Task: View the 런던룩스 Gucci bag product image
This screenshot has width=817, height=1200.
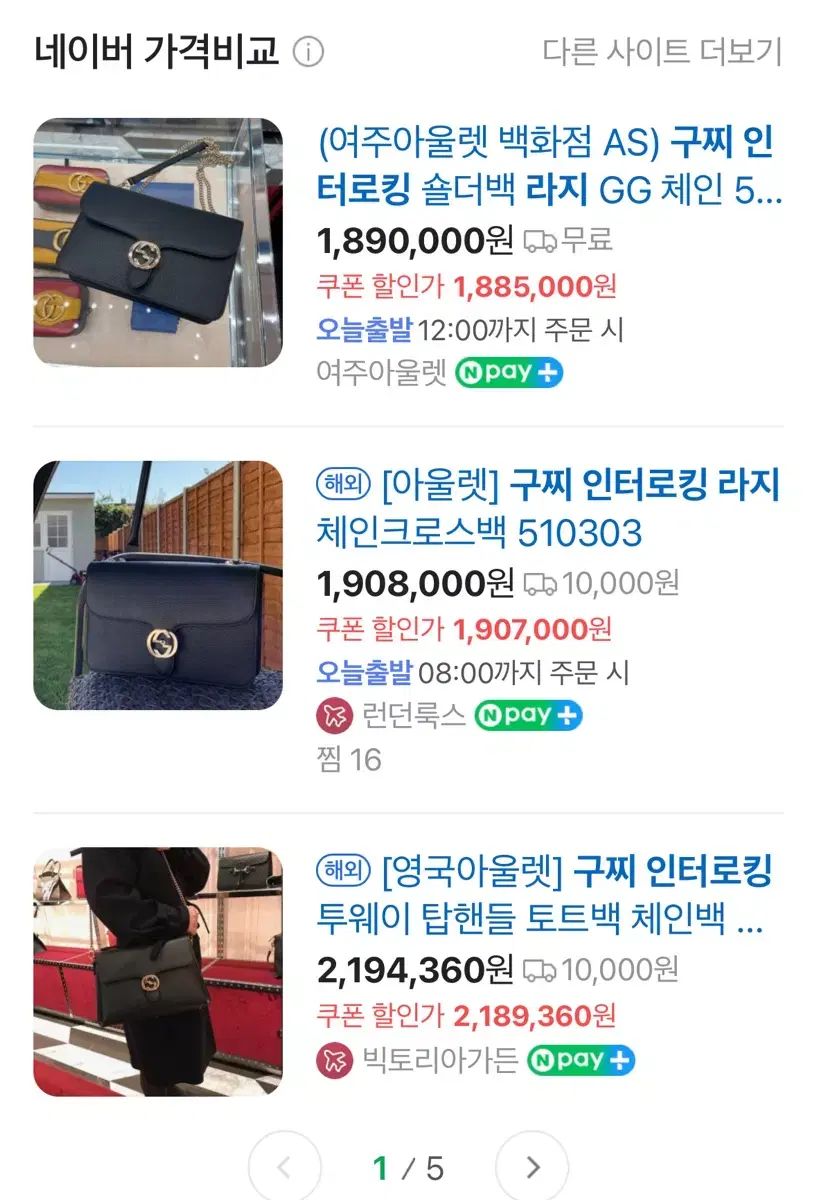Action: pyautogui.click(x=158, y=585)
